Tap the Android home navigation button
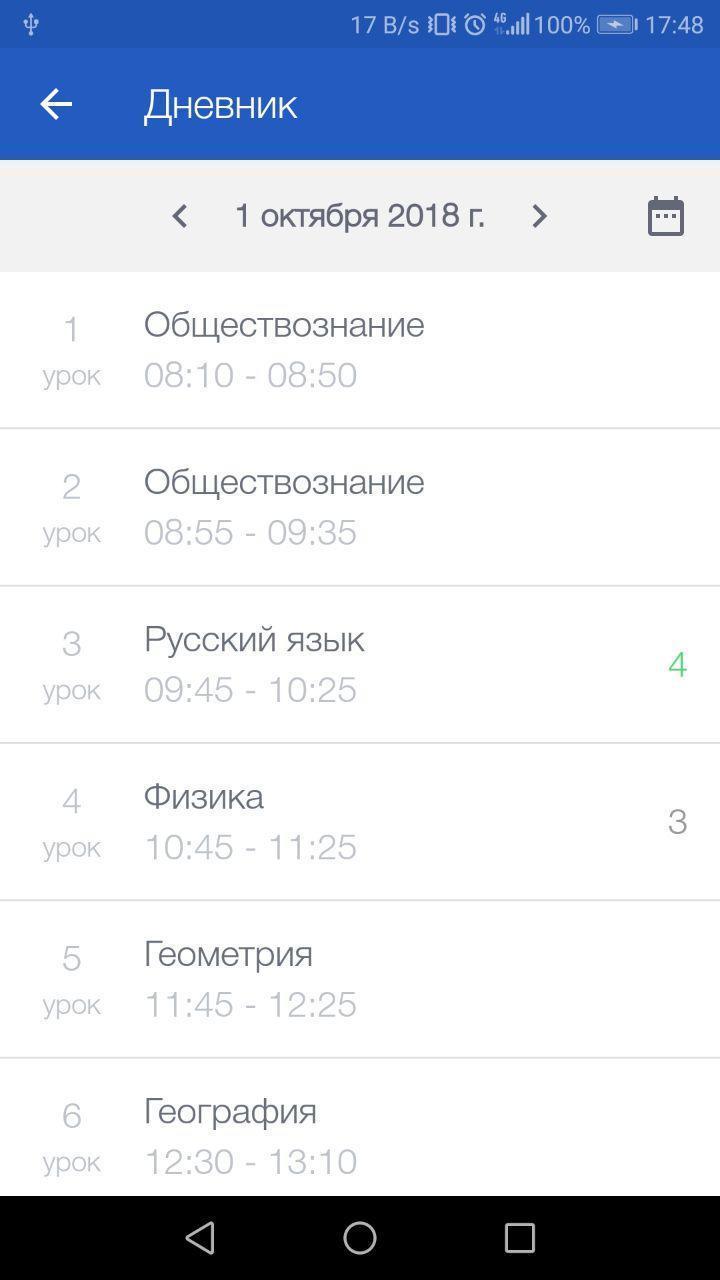The image size is (720, 1280). pyautogui.click(x=360, y=1238)
